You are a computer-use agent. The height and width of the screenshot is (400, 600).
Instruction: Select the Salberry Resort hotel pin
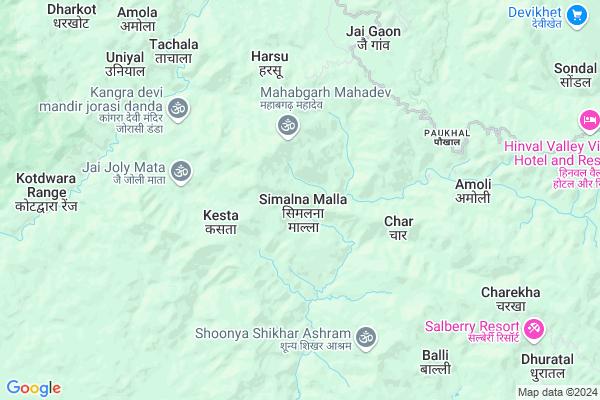click(x=533, y=327)
